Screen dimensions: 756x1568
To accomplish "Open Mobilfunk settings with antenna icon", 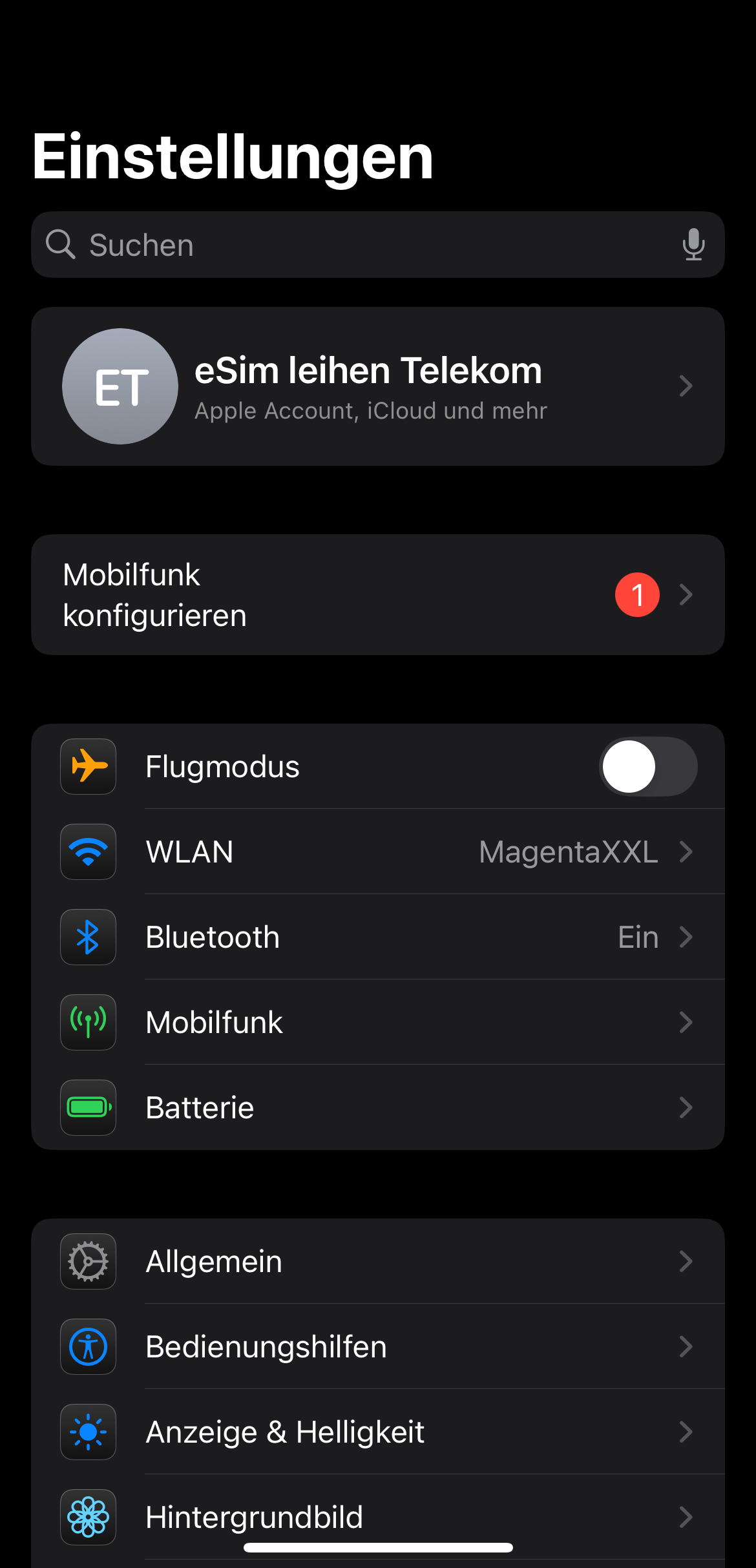I will click(x=377, y=1022).
